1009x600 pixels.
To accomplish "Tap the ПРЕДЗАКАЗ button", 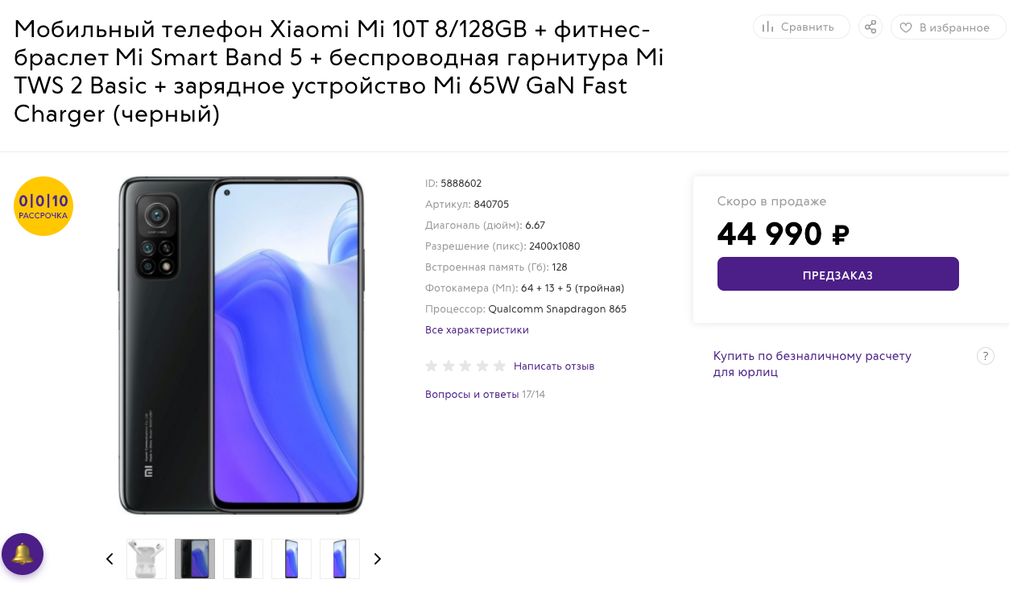I will (838, 274).
